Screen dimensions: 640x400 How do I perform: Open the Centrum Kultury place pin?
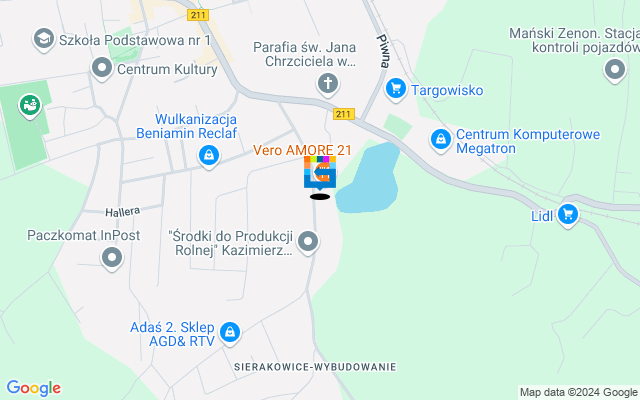coord(101,70)
